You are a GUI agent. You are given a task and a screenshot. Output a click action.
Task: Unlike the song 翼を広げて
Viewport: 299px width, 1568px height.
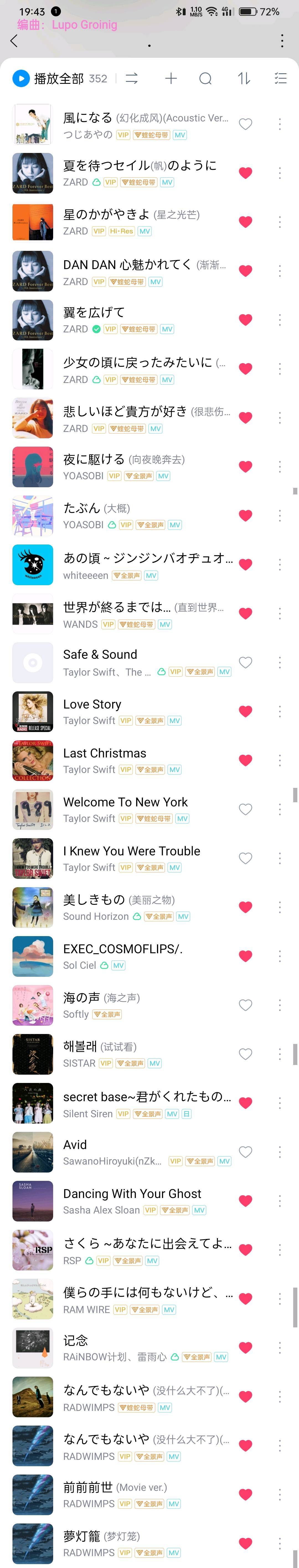coord(245,320)
